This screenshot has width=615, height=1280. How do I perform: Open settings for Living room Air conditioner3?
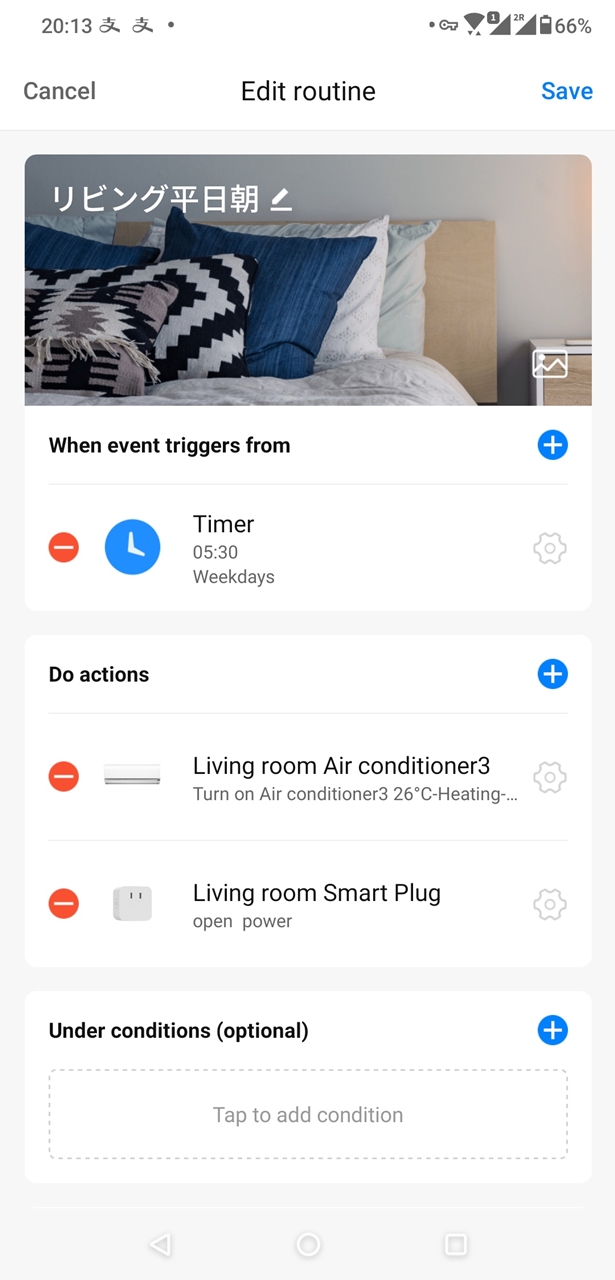pos(550,777)
